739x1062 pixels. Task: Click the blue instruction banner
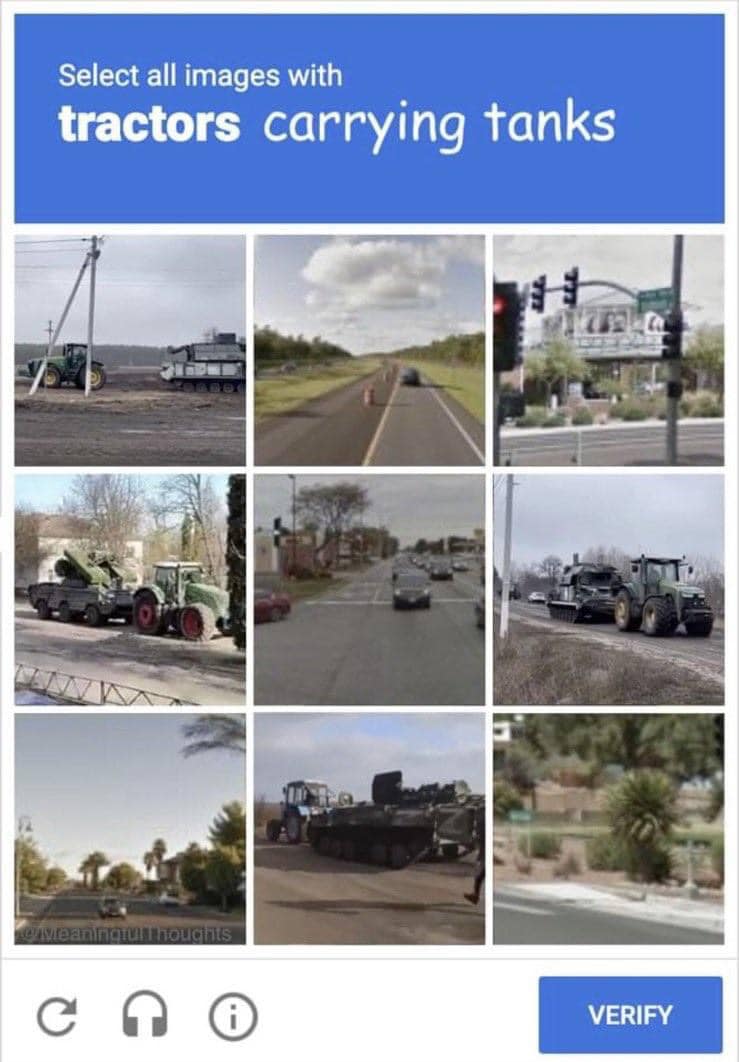(x=368, y=120)
